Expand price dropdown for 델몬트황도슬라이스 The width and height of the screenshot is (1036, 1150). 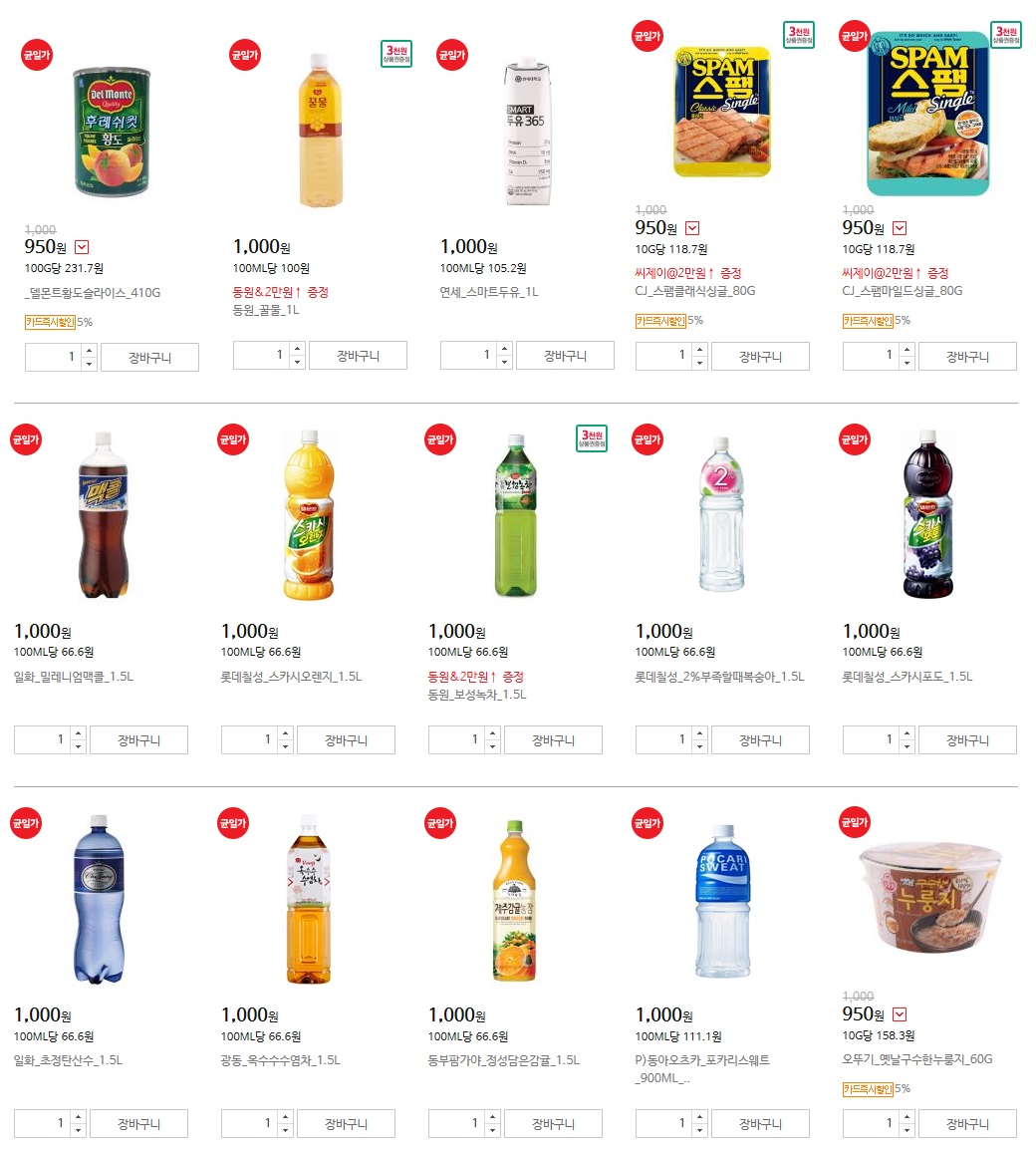[82, 247]
